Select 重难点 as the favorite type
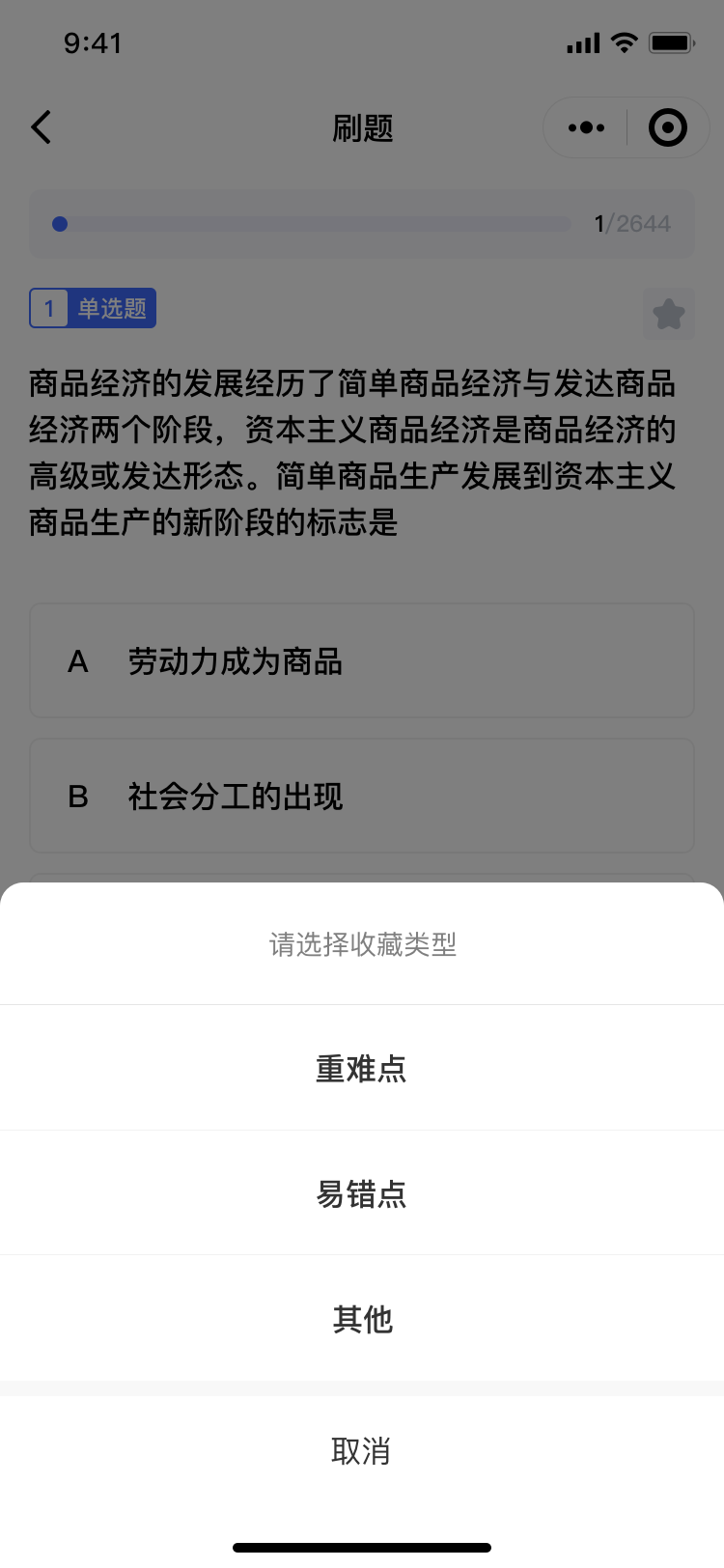This screenshot has height=1568, width=724. pos(362,1068)
